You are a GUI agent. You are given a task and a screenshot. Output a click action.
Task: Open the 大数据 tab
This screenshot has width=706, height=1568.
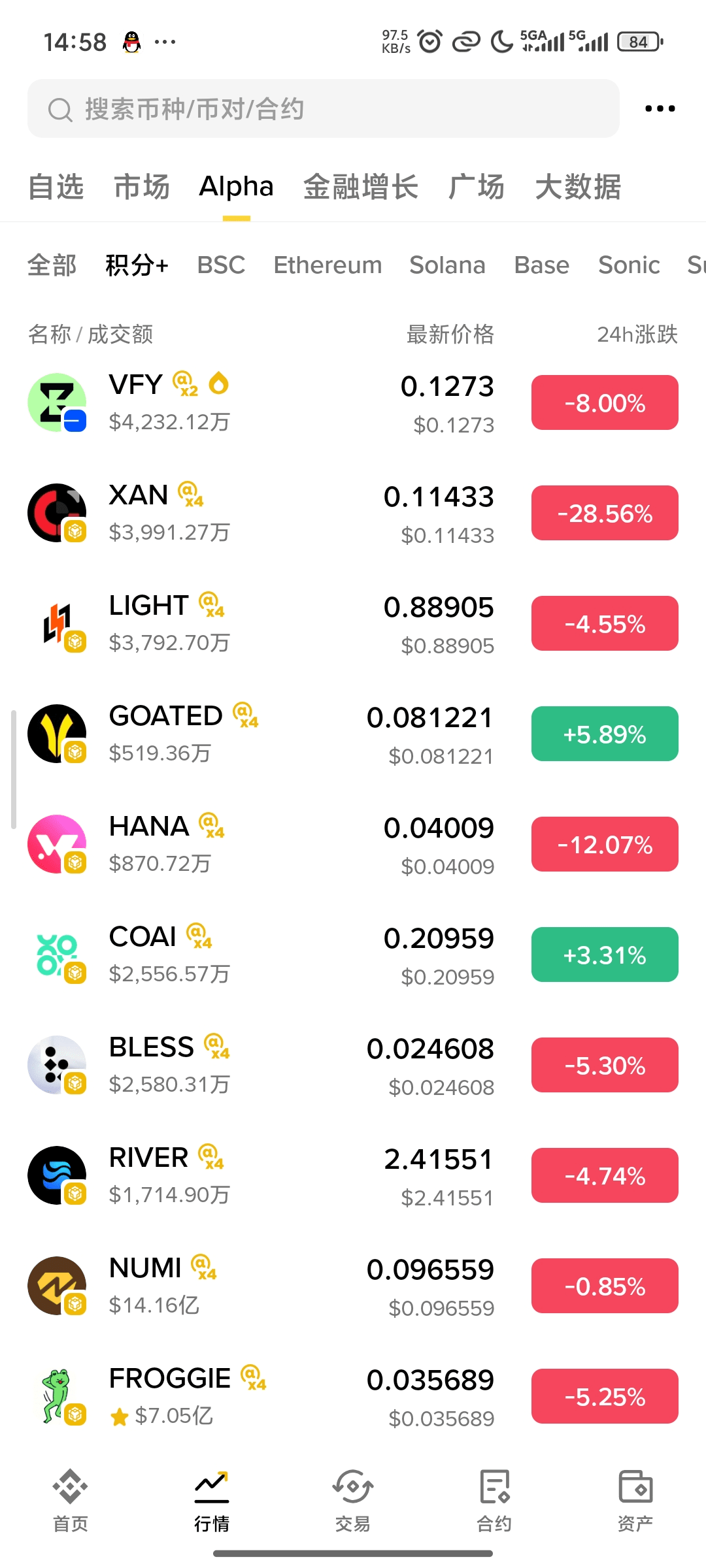point(578,187)
